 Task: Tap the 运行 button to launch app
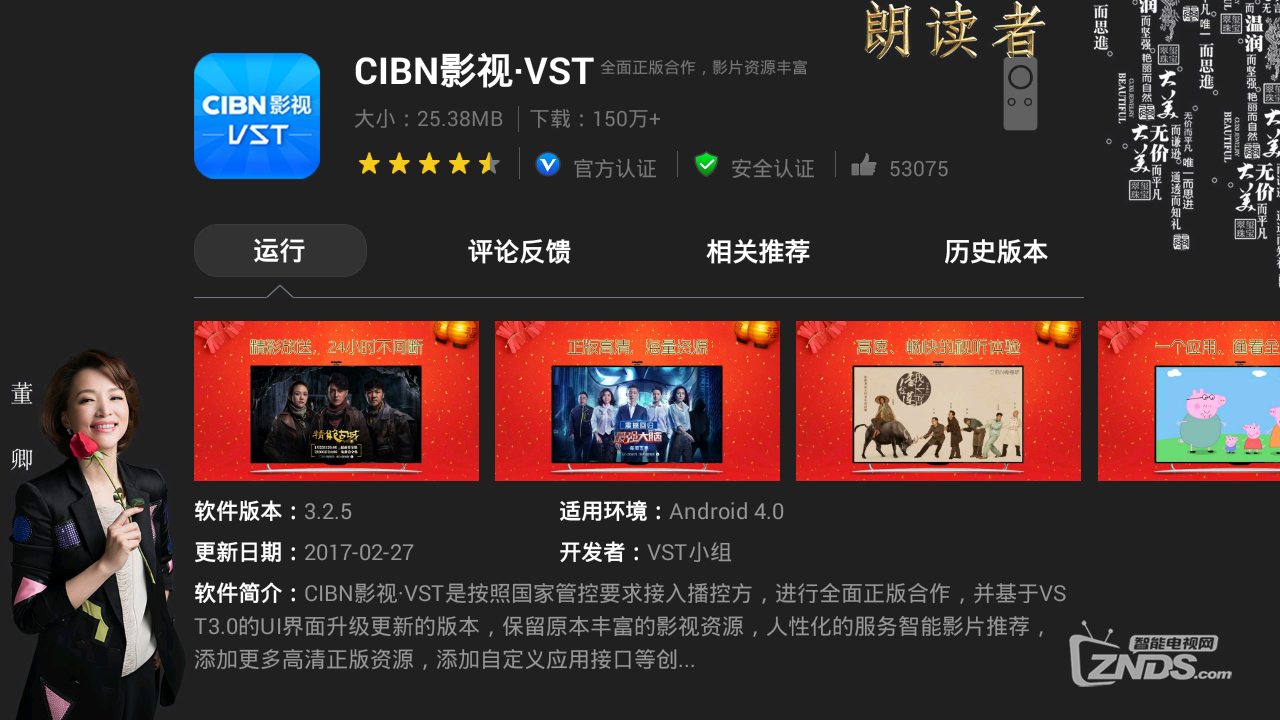pos(280,251)
